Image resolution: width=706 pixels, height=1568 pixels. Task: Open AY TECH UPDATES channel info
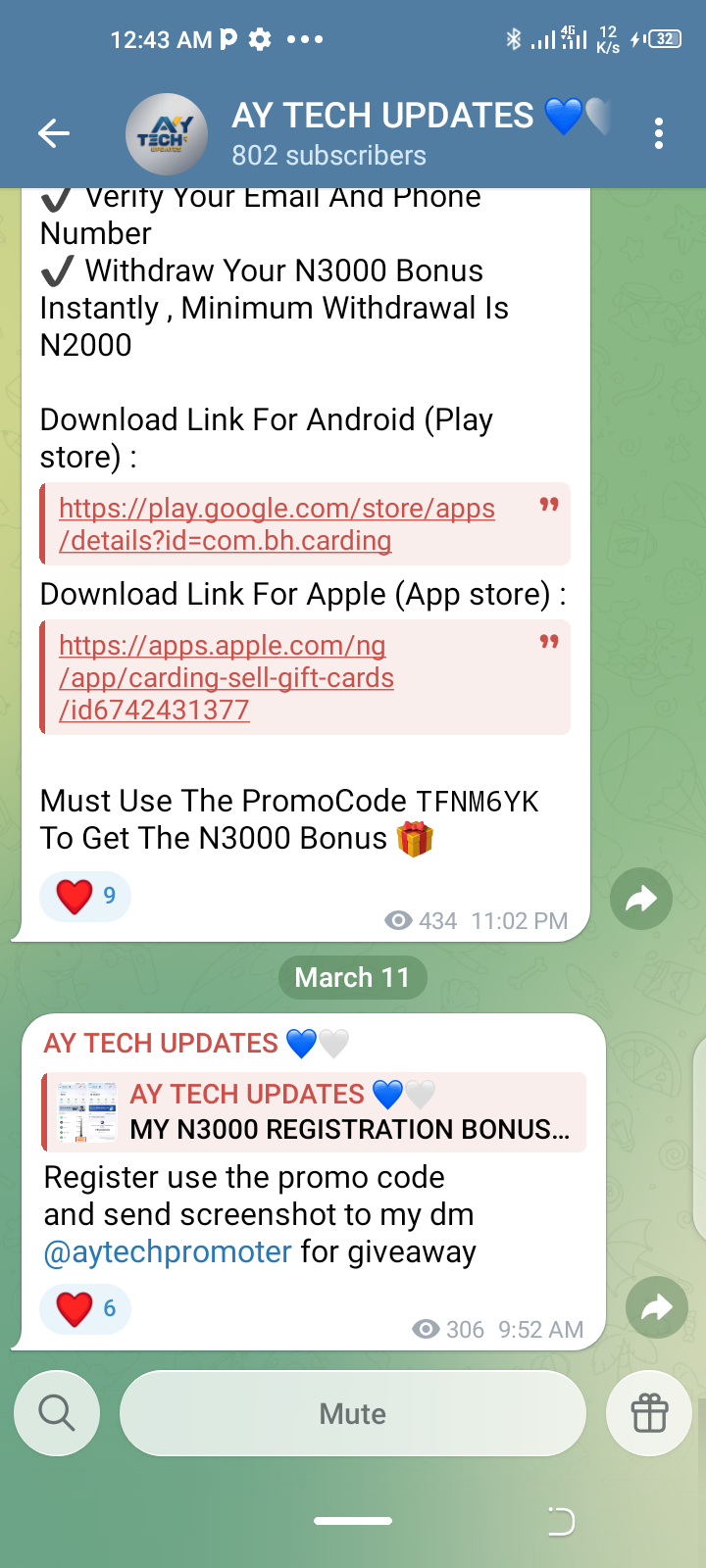point(382,133)
